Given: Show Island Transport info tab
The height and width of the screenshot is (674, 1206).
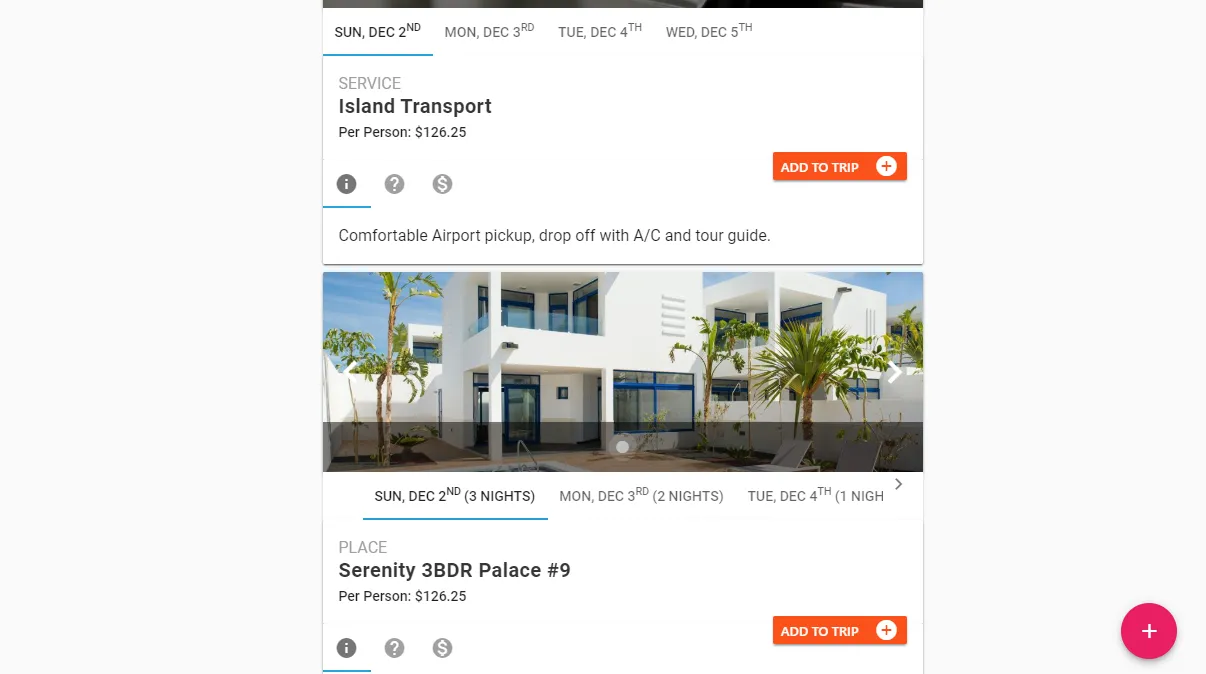Looking at the screenshot, I should (x=347, y=184).
